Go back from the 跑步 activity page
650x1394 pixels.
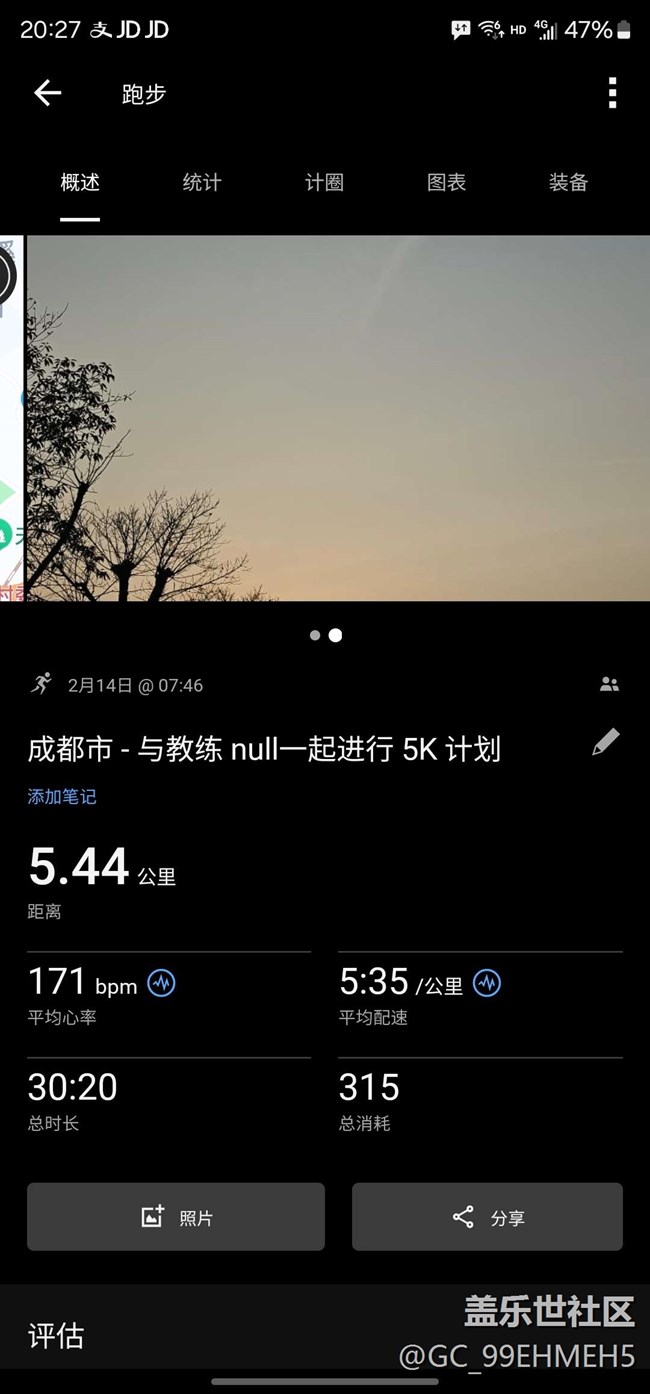pyautogui.click(x=47, y=94)
